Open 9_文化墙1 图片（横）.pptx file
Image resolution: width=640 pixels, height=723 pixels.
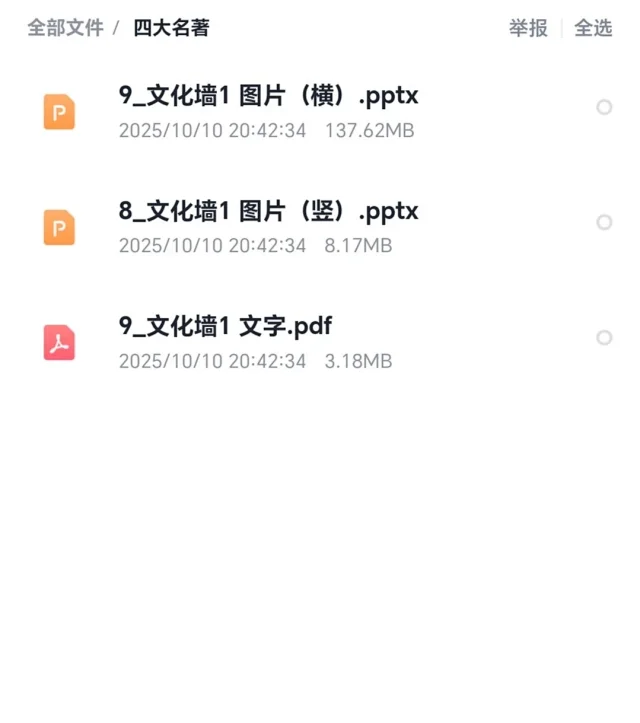[268, 96]
